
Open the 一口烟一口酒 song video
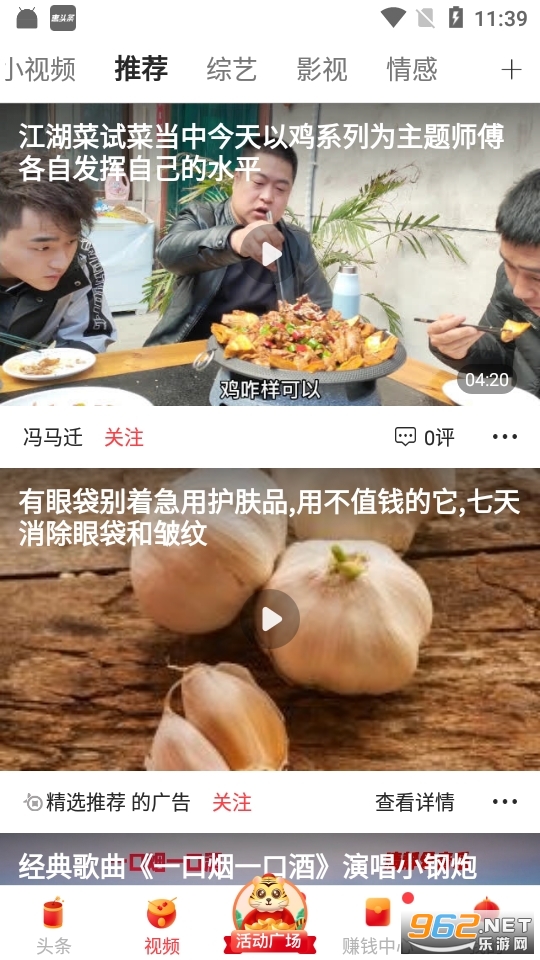(270, 860)
